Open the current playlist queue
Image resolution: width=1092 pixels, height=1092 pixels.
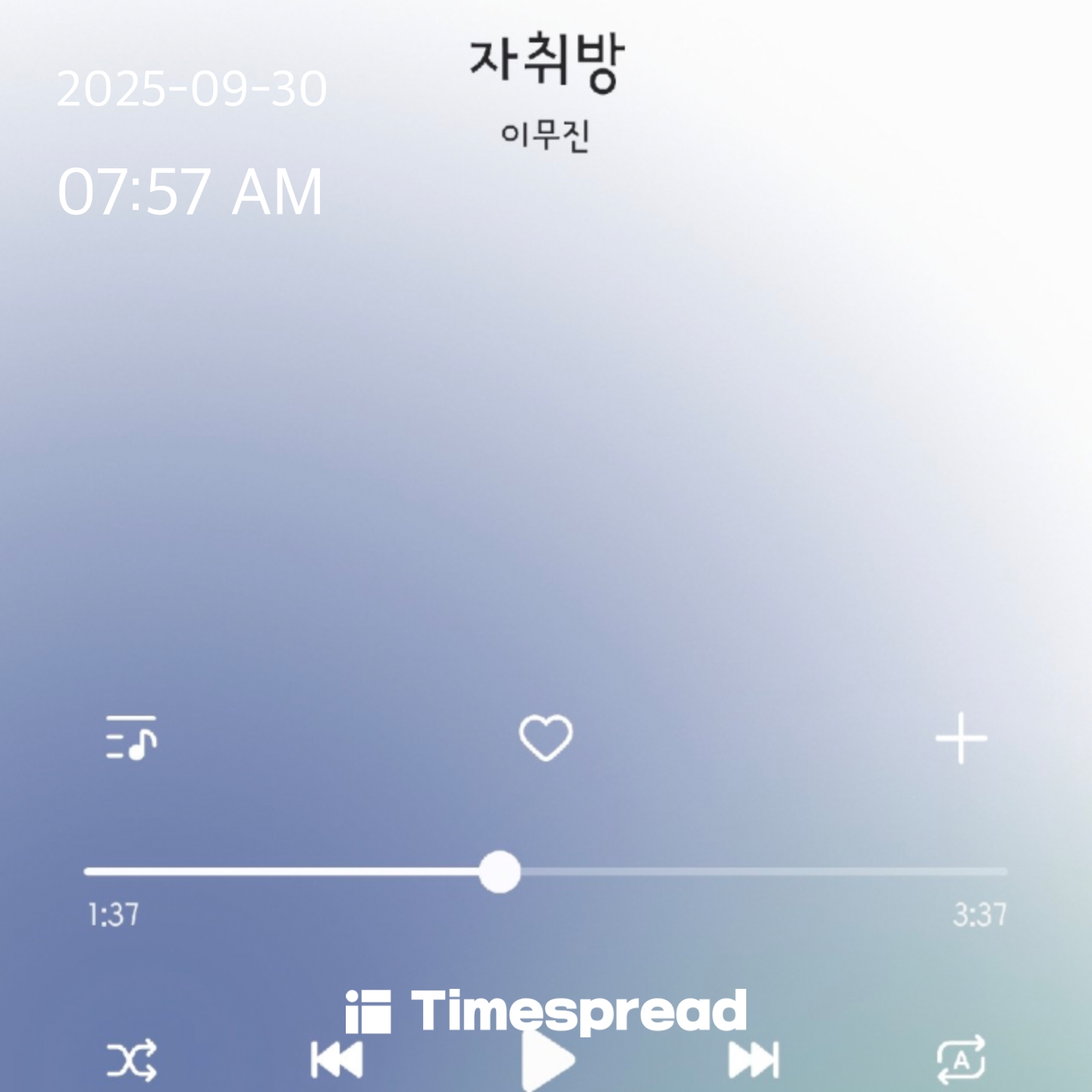[131, 737]
